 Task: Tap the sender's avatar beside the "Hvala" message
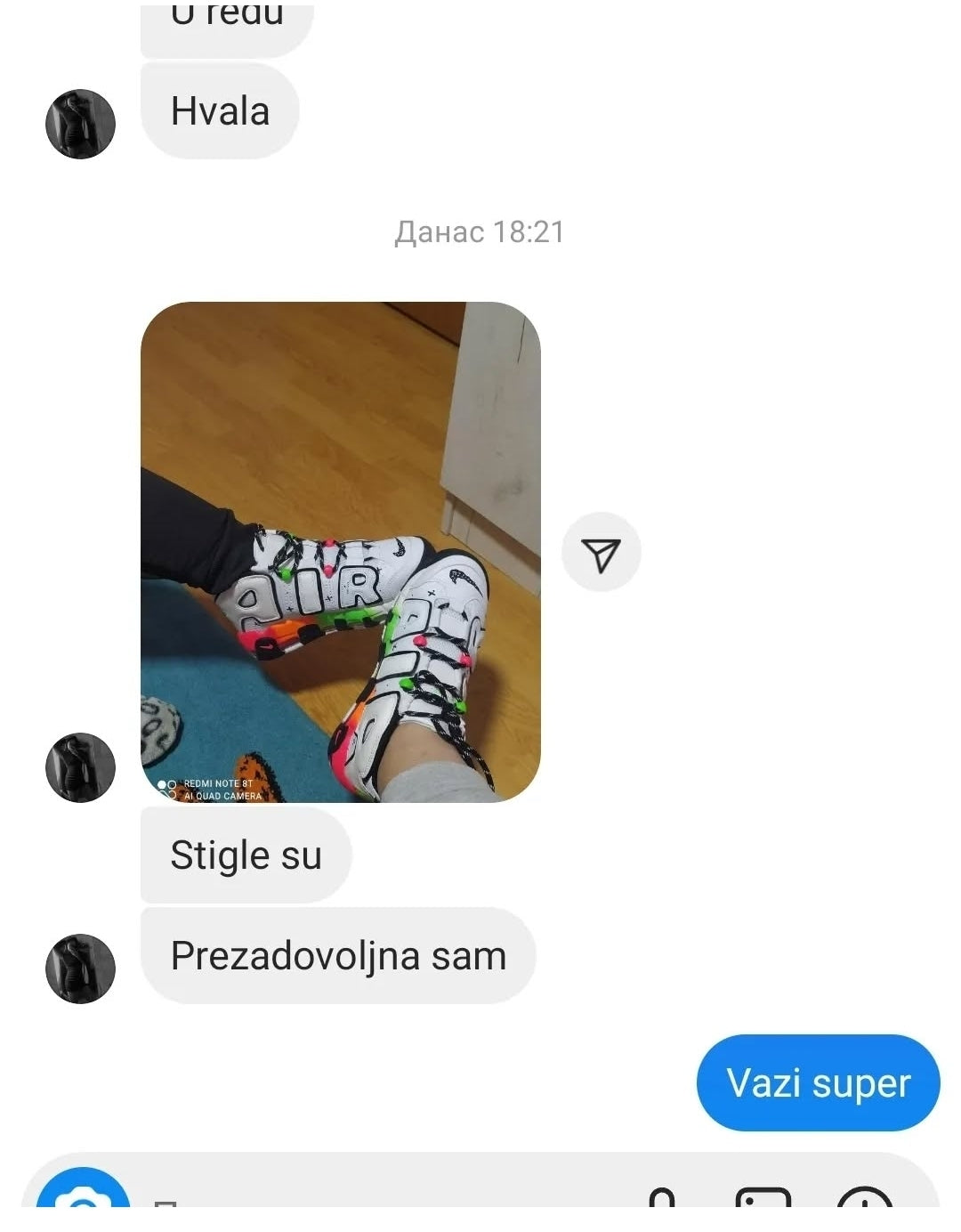coord(80,124)
